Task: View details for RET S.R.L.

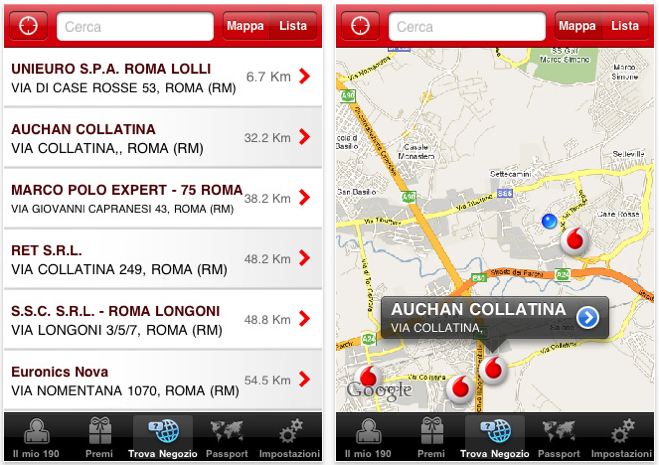Action: point(160,258)
